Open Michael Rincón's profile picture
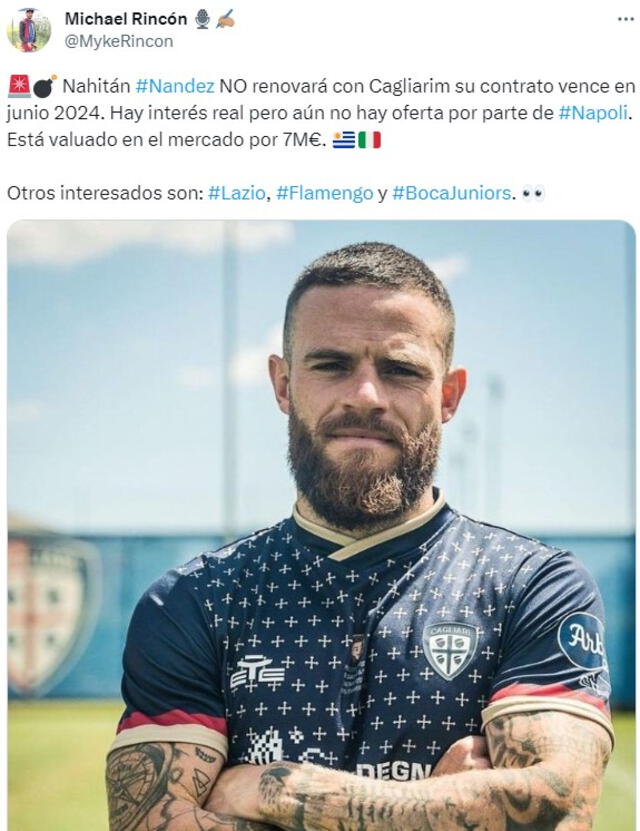640x831 pixels. click(28, 30)
